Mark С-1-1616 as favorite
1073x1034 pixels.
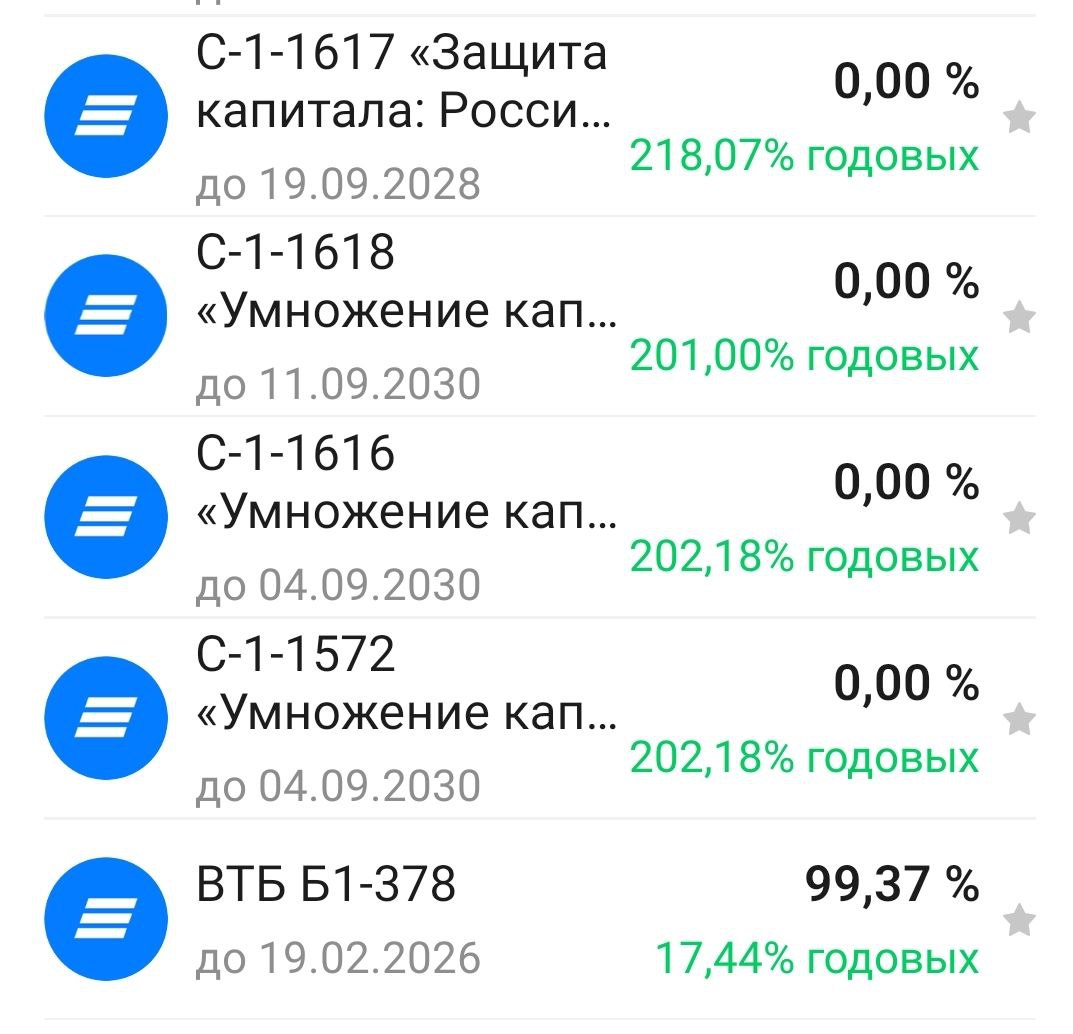click(x=1019, y=518)
